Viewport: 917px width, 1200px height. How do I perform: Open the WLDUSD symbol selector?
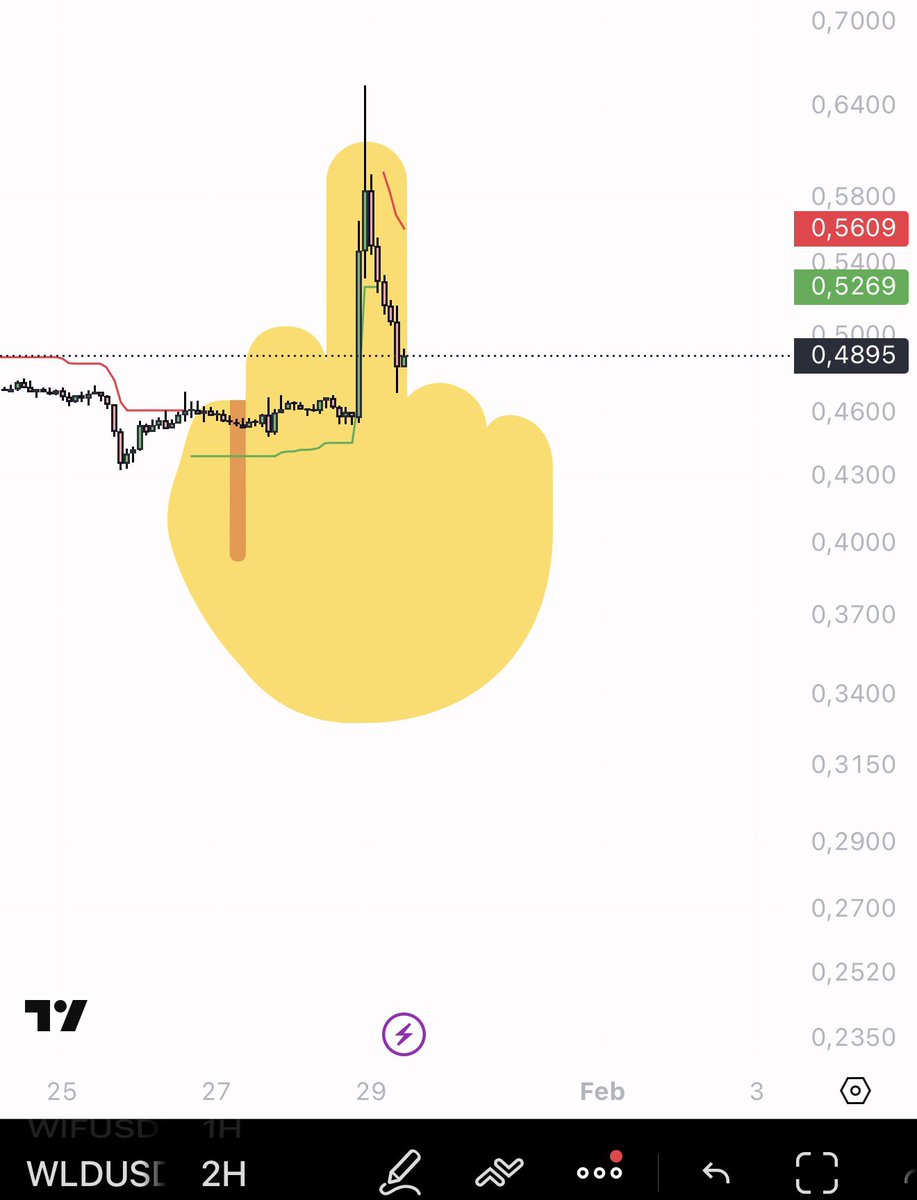pyautogui.click(x=95, y=1172)
